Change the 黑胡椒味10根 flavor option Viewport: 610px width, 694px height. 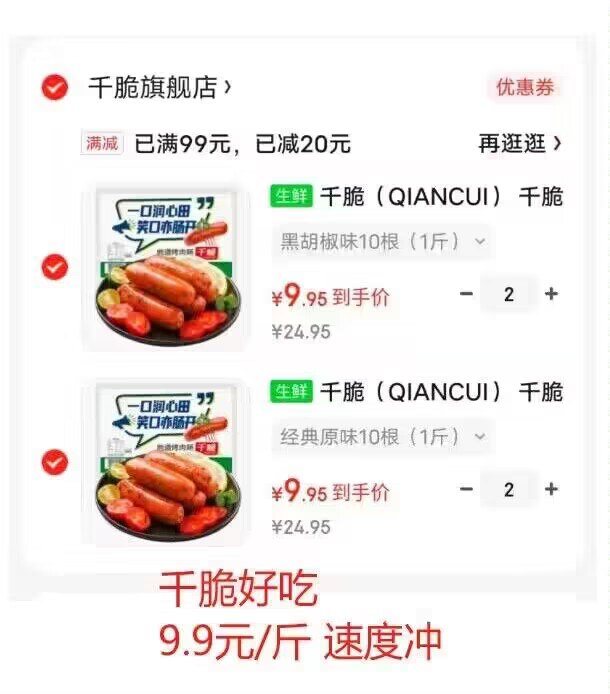(x=382, y=241)
